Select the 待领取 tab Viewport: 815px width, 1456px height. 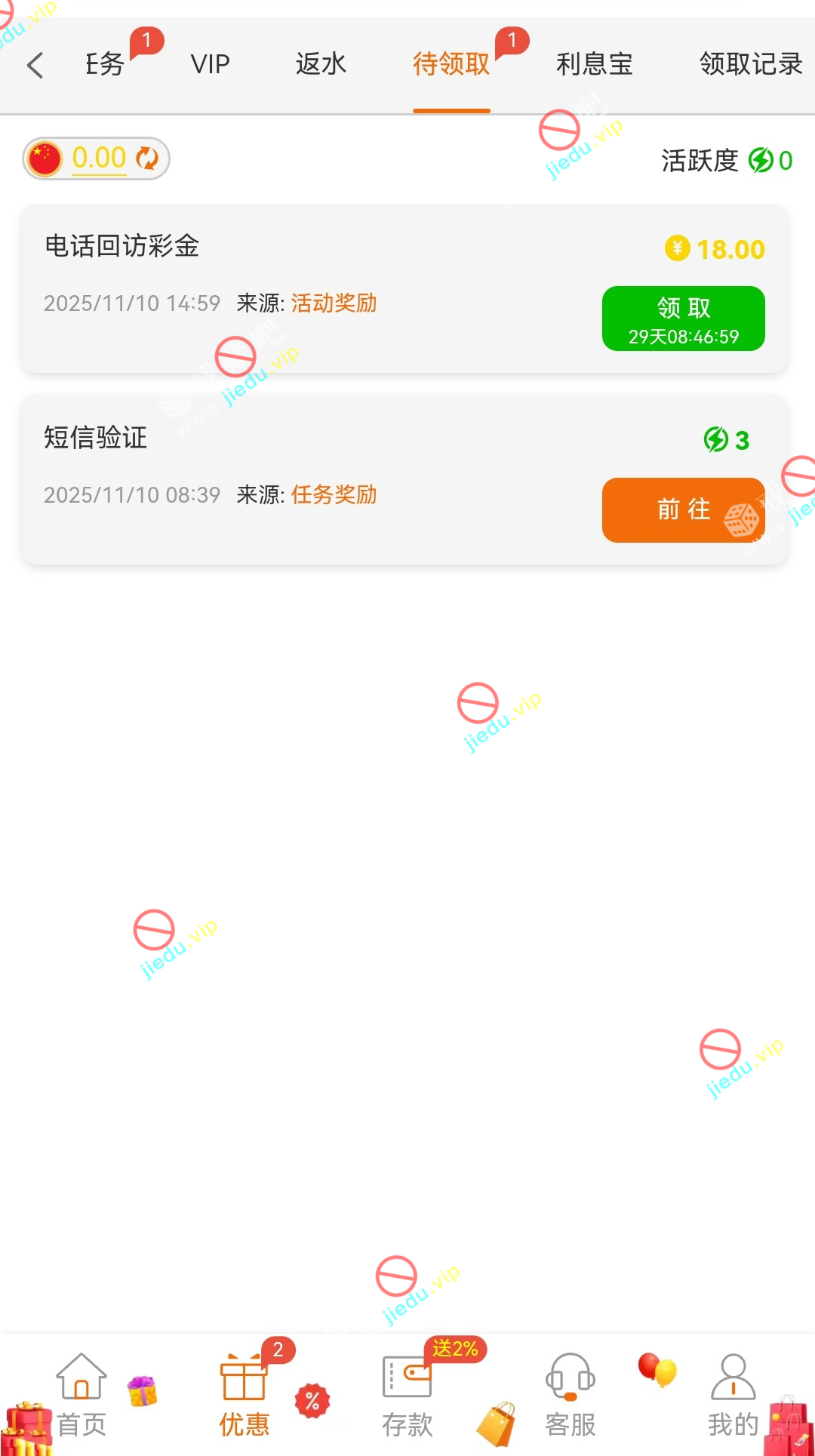pyautogui.click(x=451, y=65)
